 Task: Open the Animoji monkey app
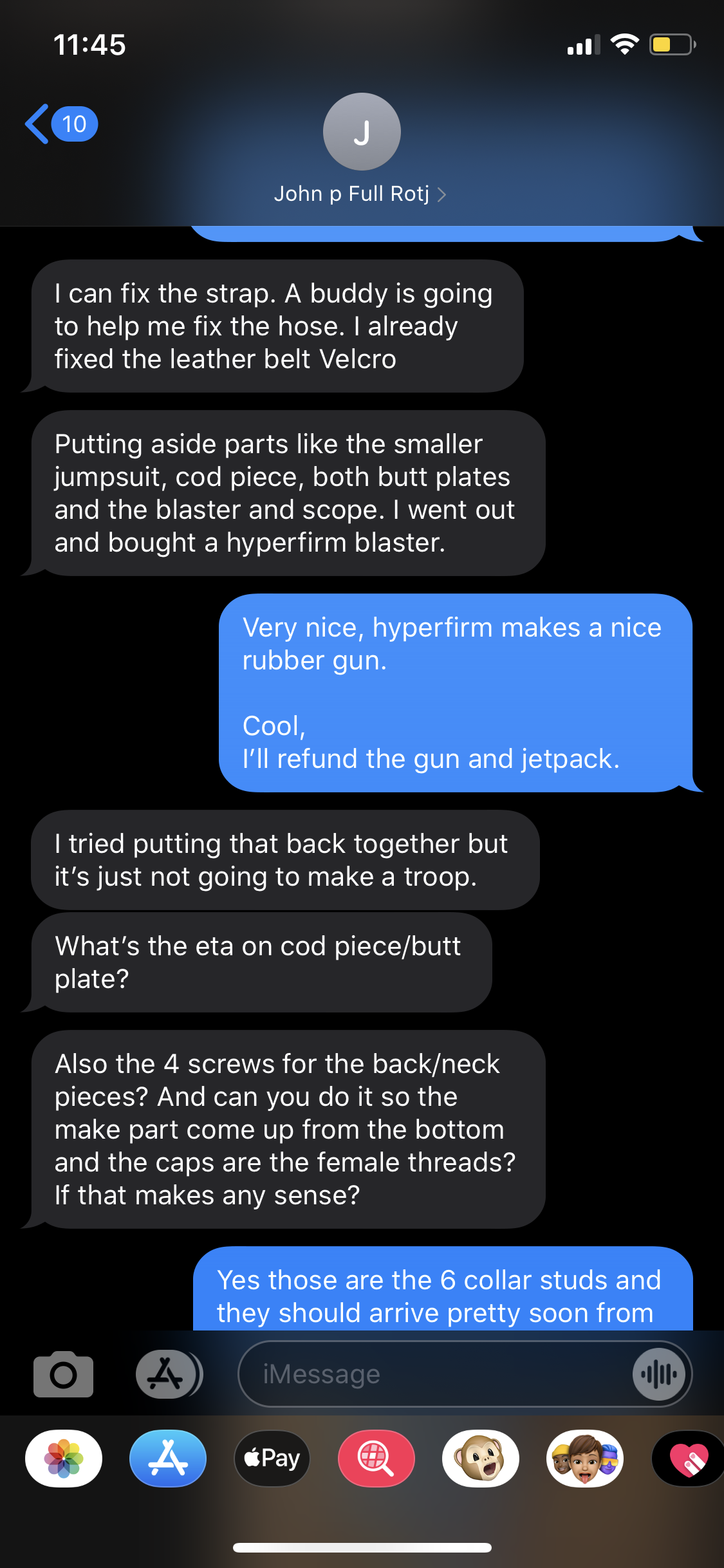481,1459
